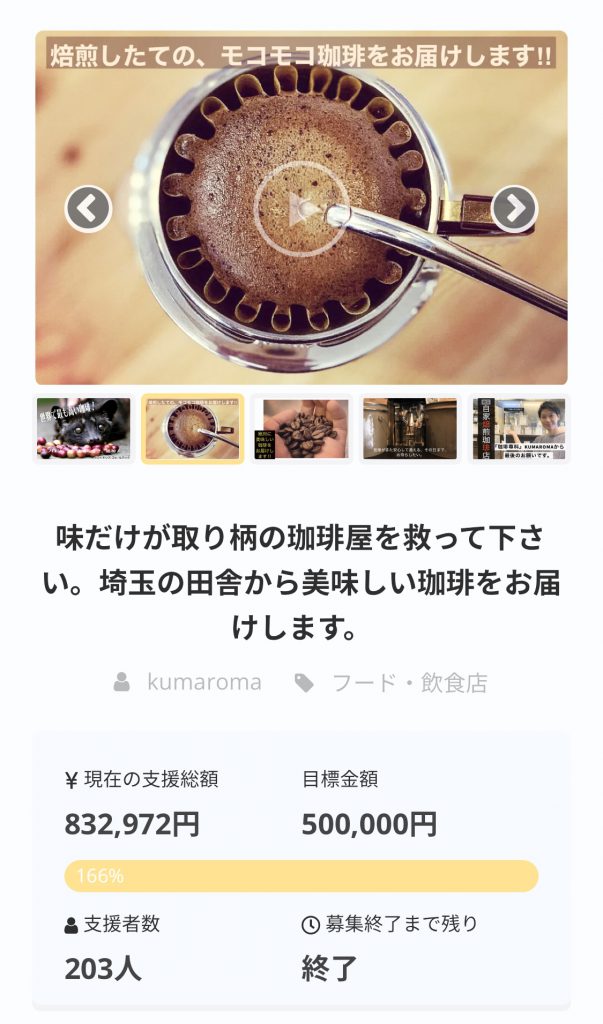Select the roasting machine thumbnail
Screen dimensions: 603x1024
[409, 429]
